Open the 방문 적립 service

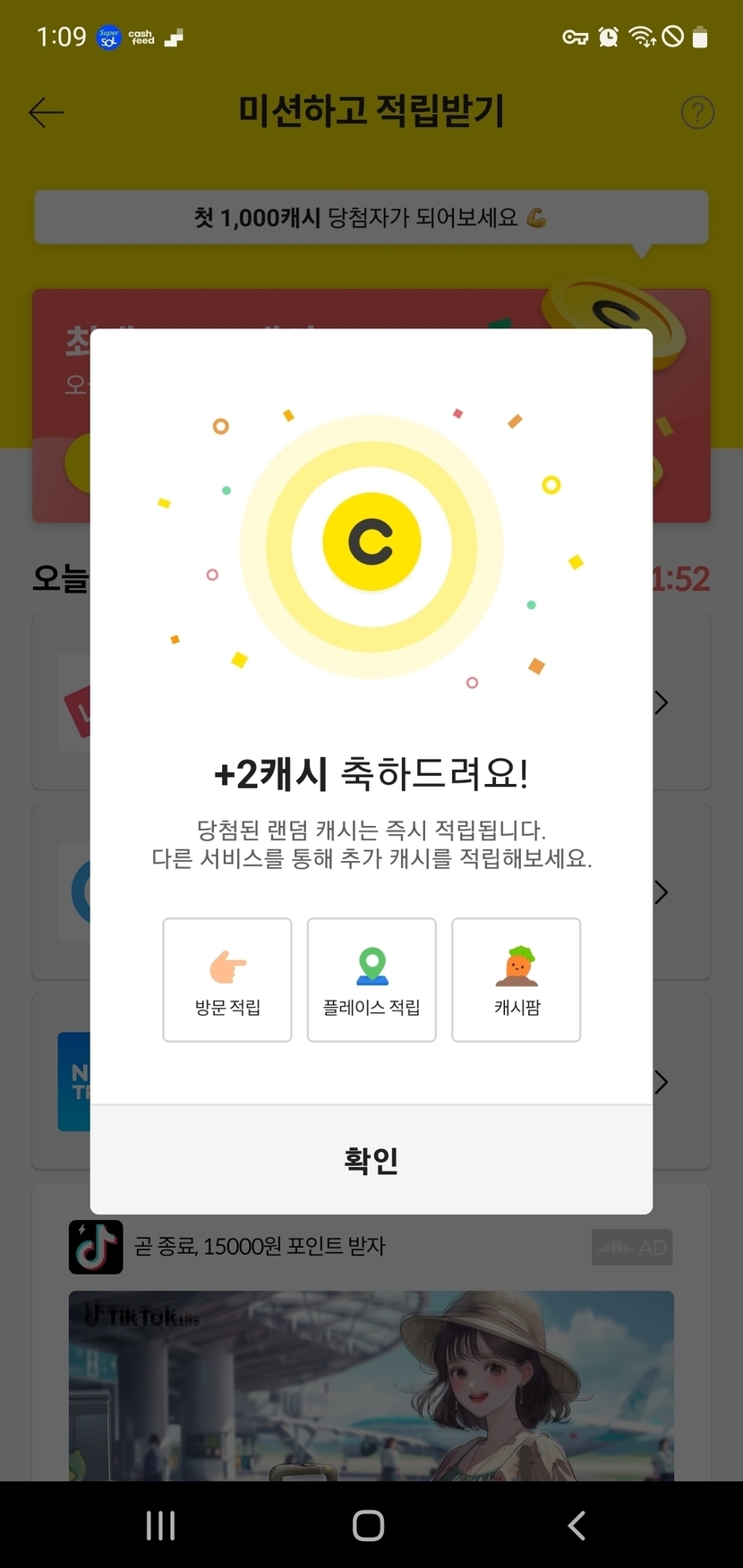pos(227,980)
